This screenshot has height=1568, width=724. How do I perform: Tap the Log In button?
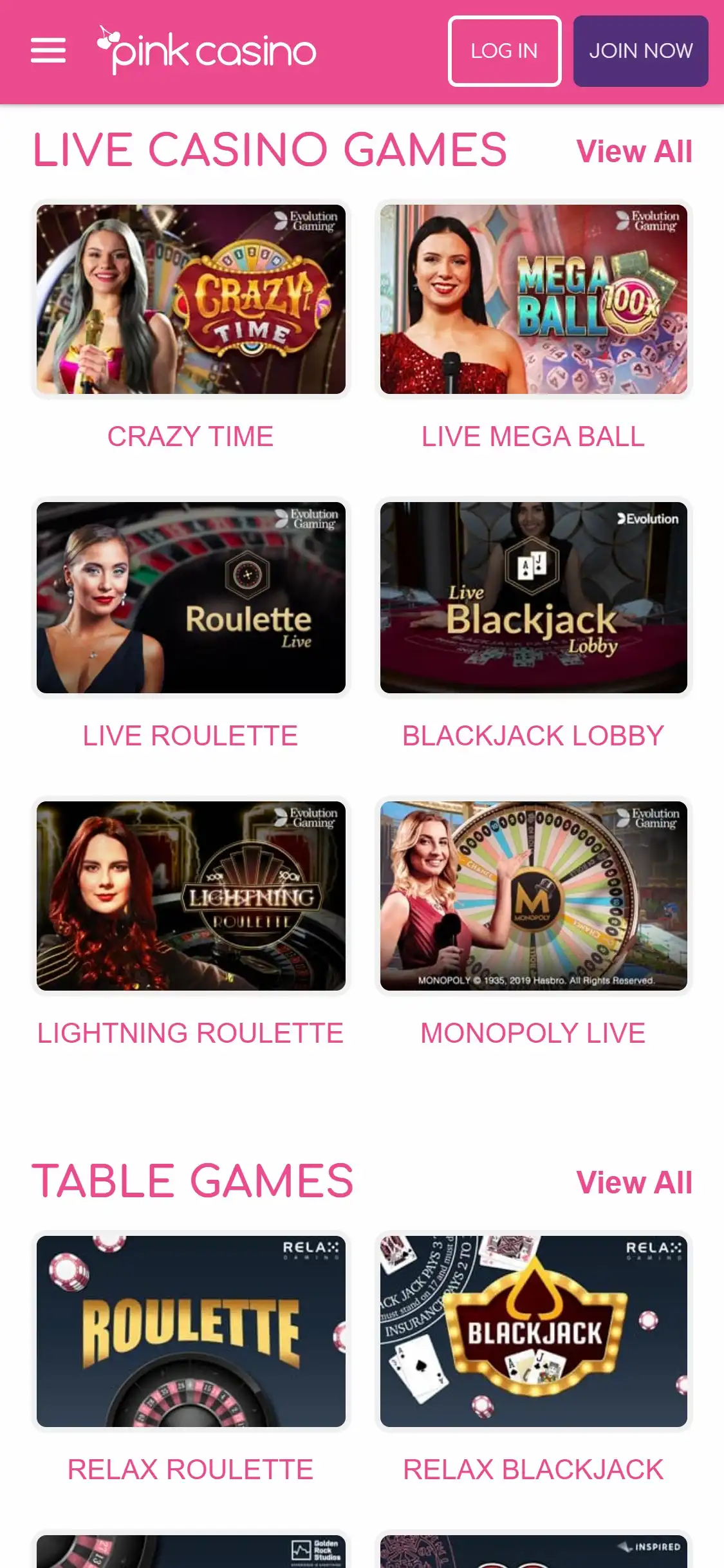coord(505,51)
